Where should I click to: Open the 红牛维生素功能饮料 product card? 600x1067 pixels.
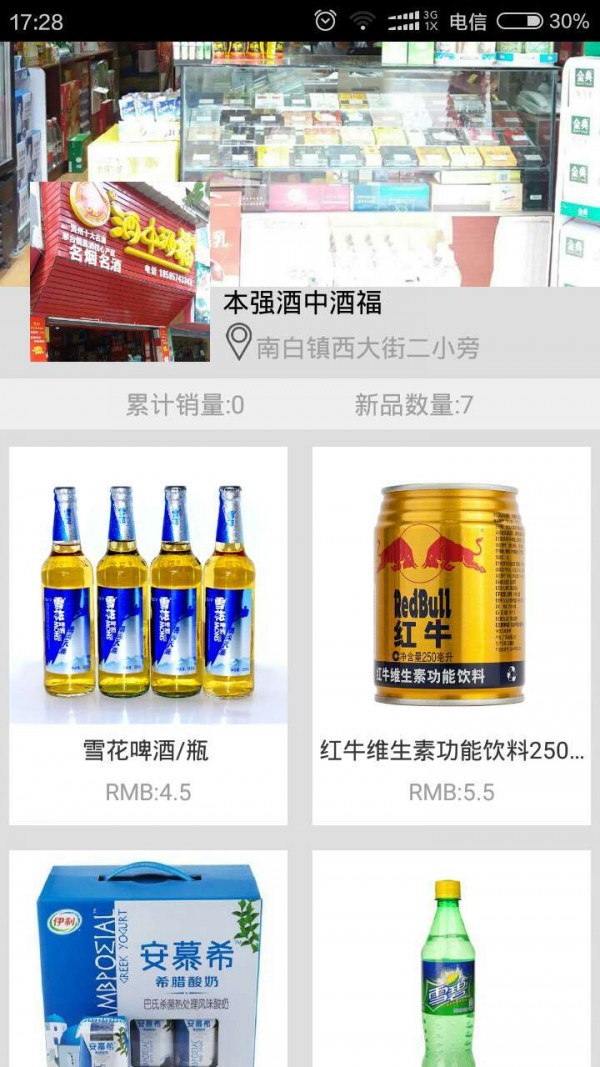(451, 635)
